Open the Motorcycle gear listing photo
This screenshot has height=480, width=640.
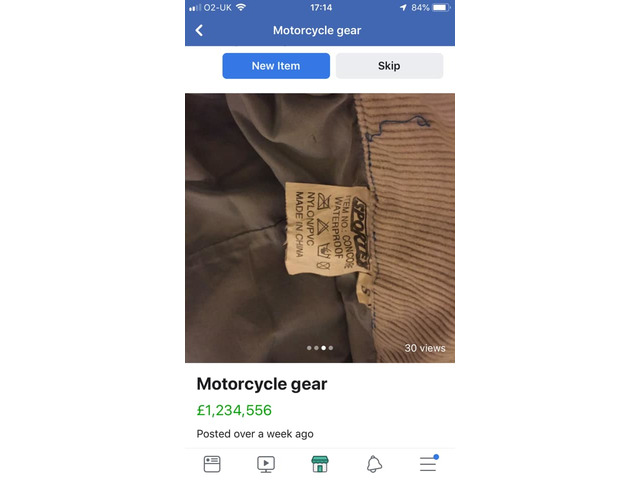coord(320,228)
